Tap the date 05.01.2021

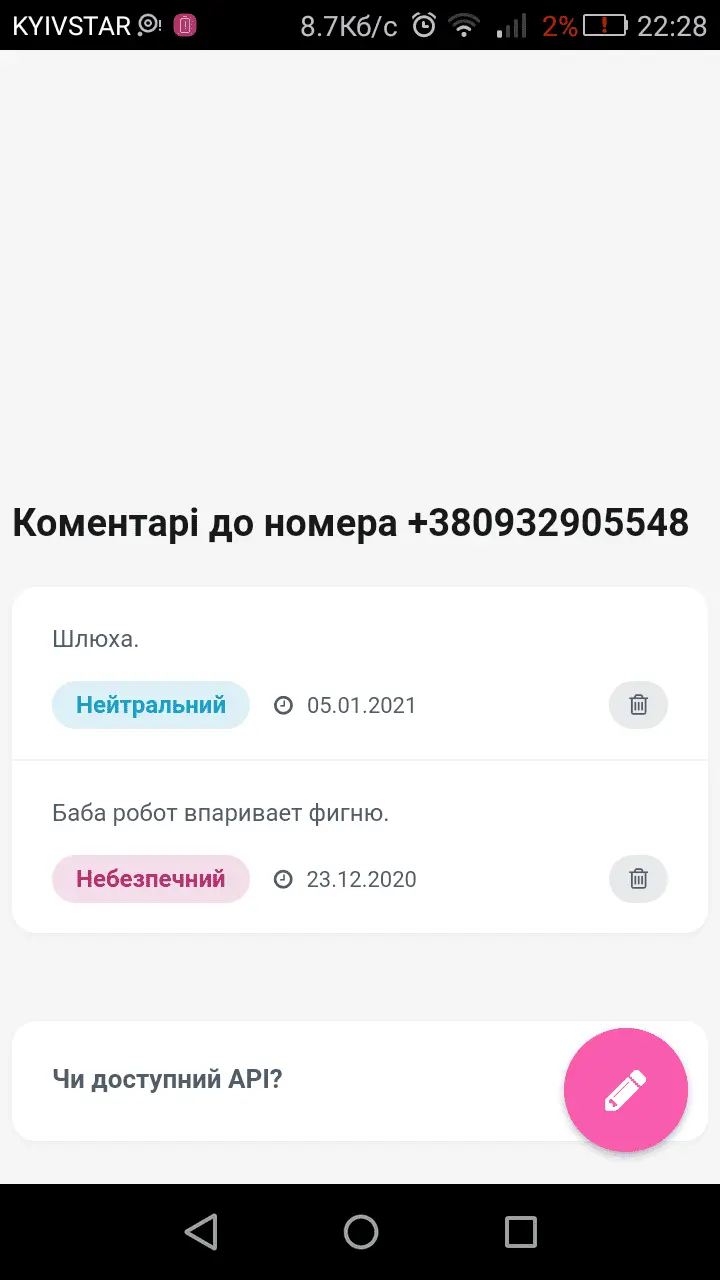[x=361, y=705]
